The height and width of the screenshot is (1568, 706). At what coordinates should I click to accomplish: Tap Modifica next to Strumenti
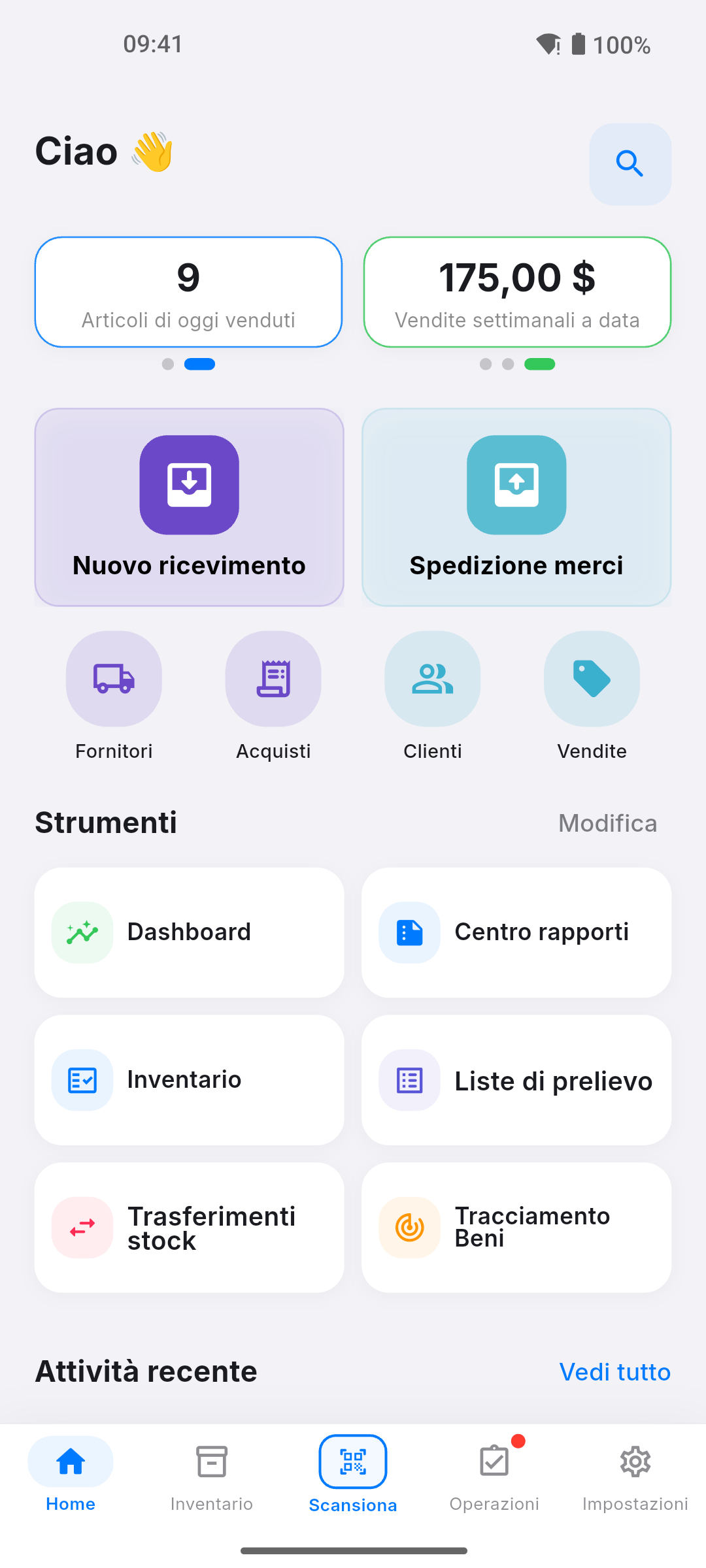608,823
